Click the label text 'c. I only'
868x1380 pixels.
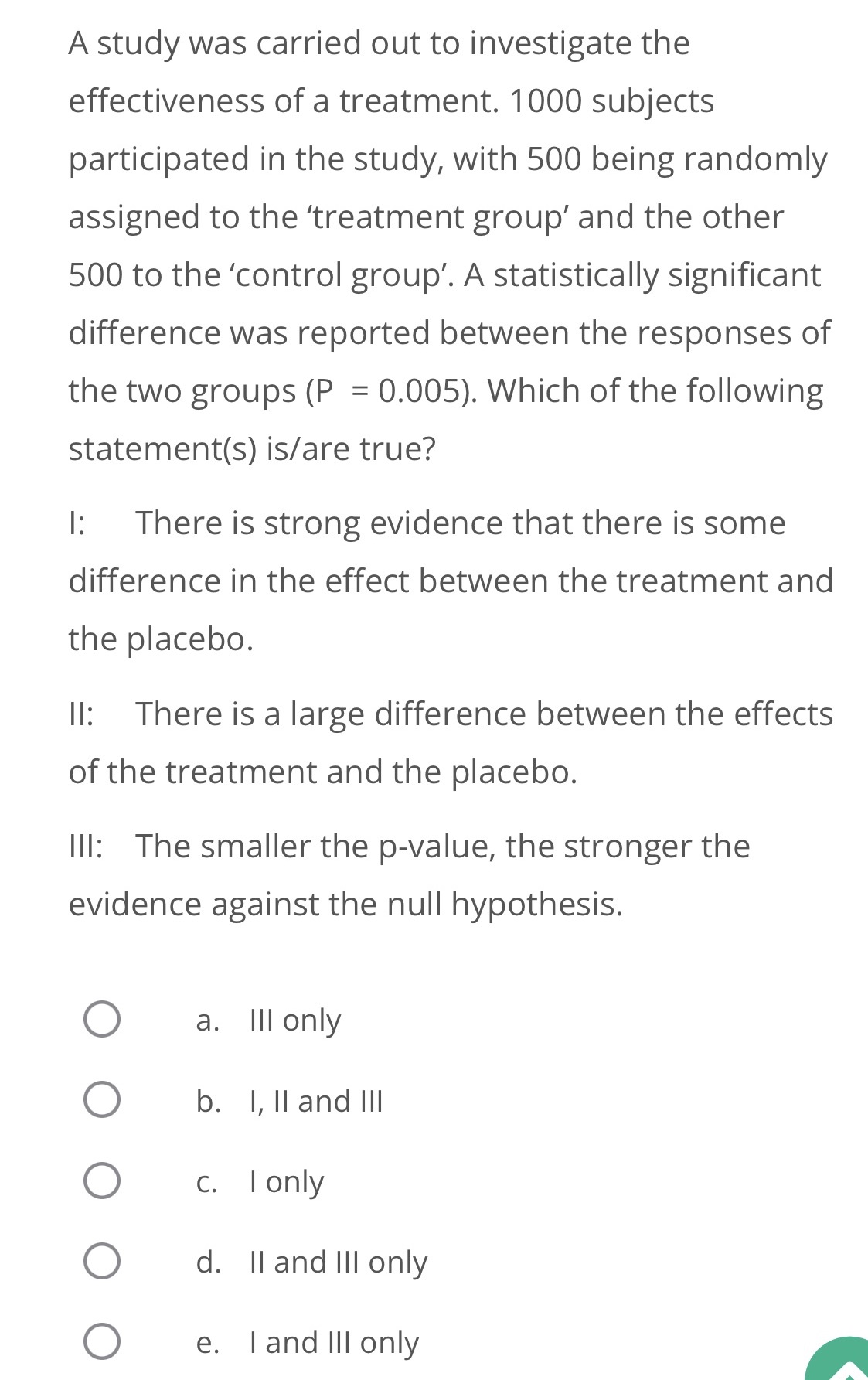tap(260, 1184)
